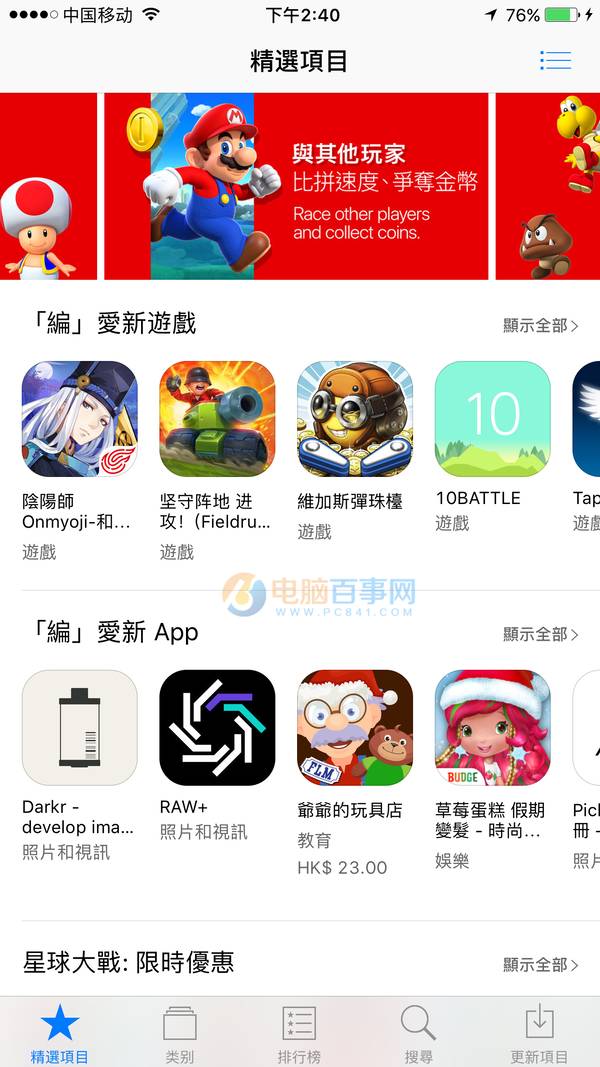
Task: Open the RAW+ app
Action: coord(217,728)
